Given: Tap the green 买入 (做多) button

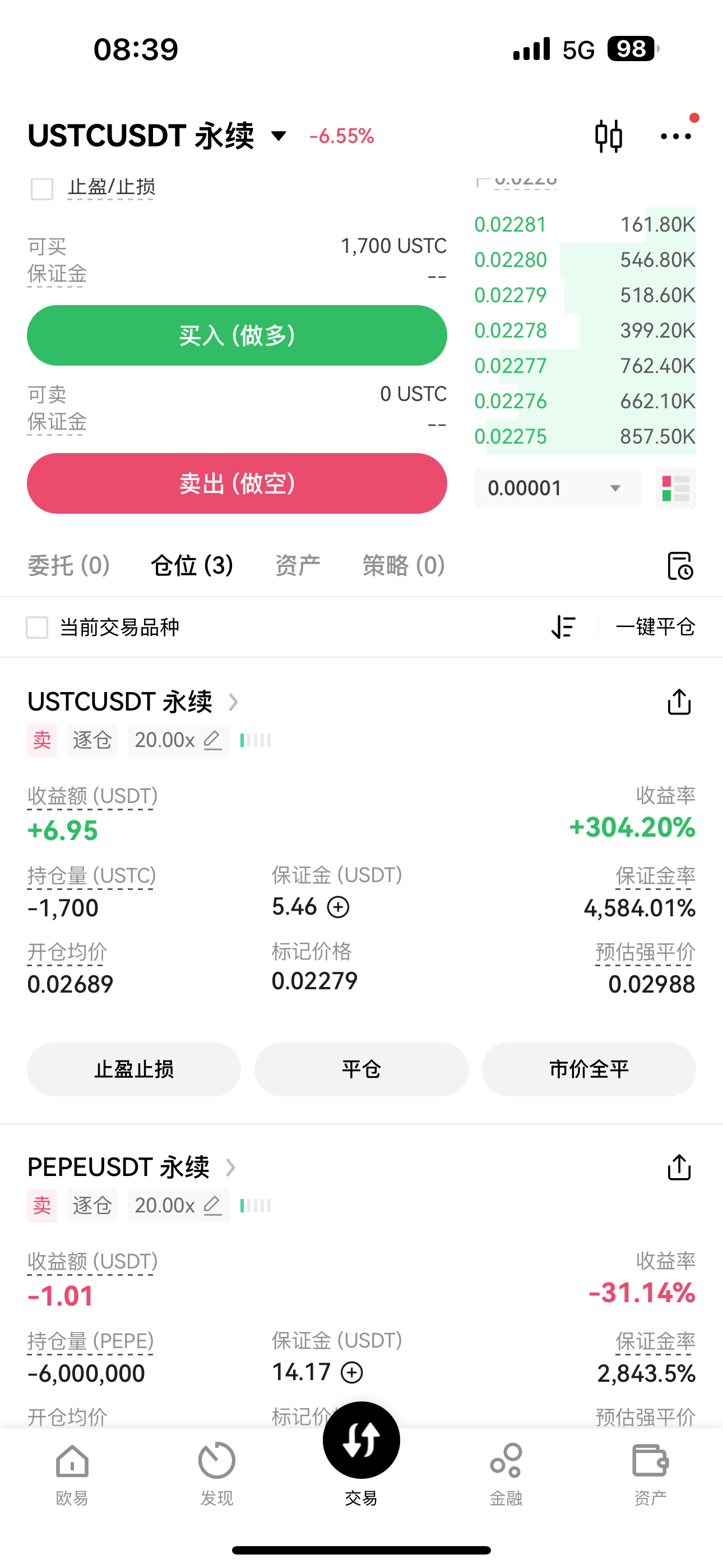Looking at the screenshot, I should coord(237,335).
